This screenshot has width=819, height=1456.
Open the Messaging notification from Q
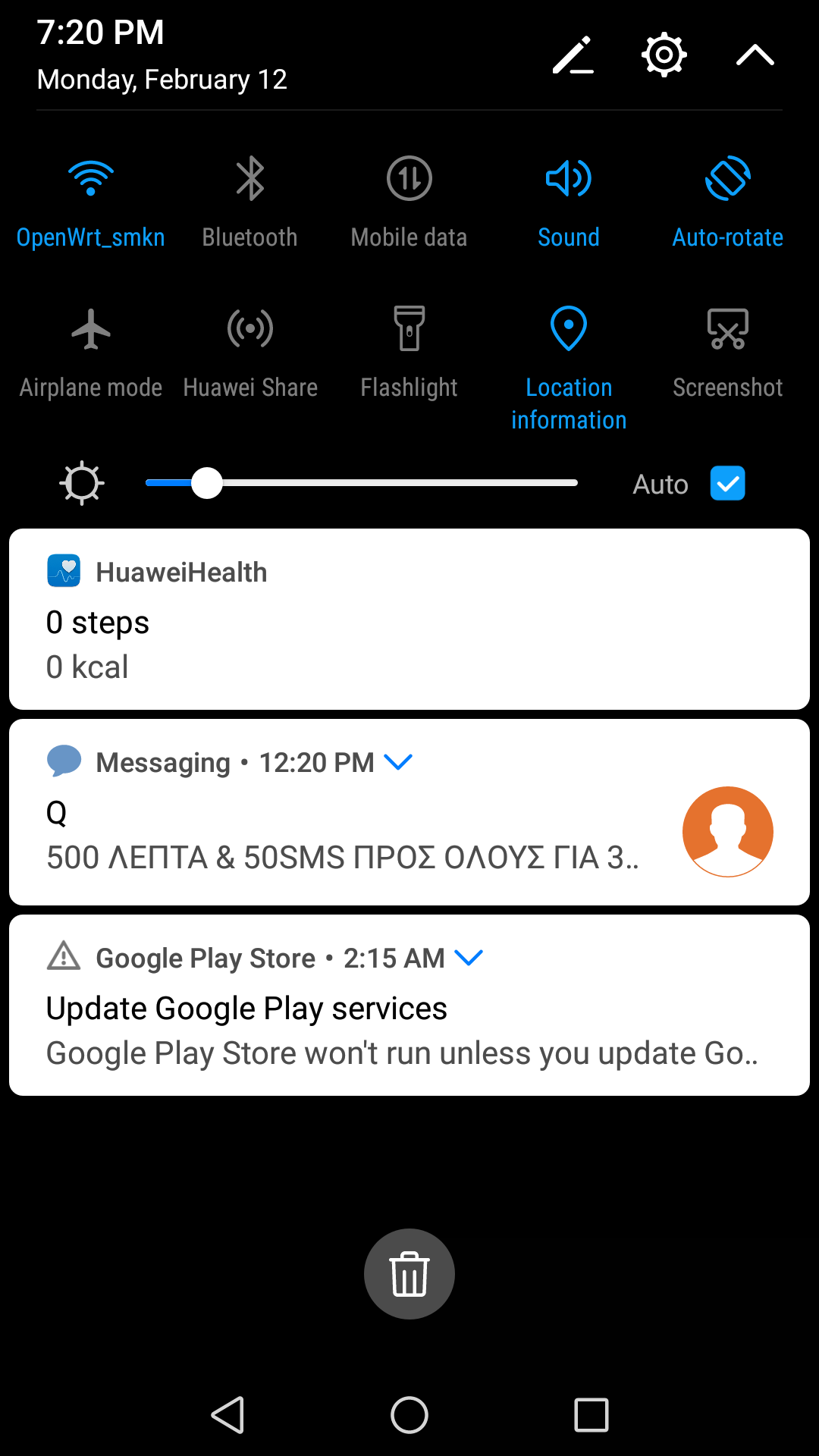tap(409, 812)
